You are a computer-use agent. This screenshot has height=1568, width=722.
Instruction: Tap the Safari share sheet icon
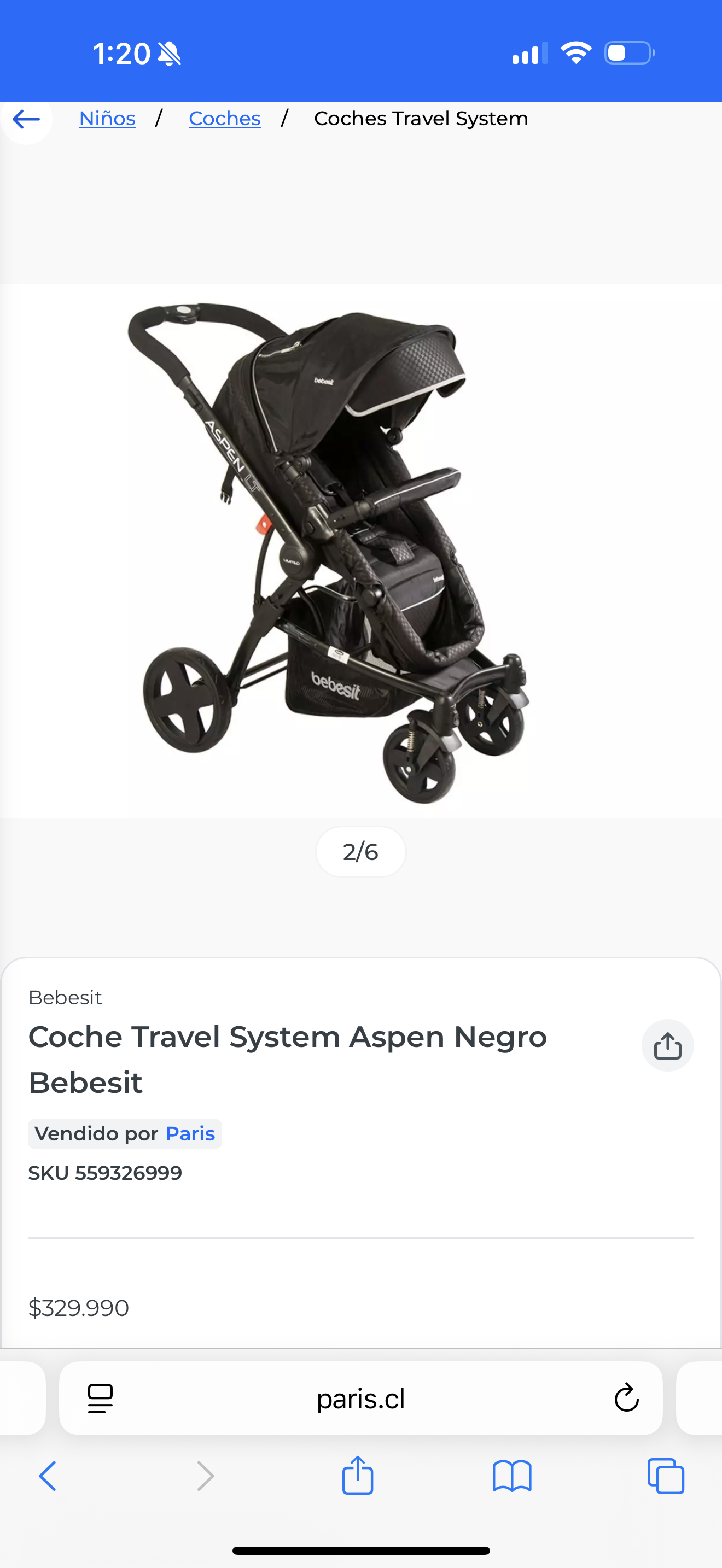(358, 1476)
